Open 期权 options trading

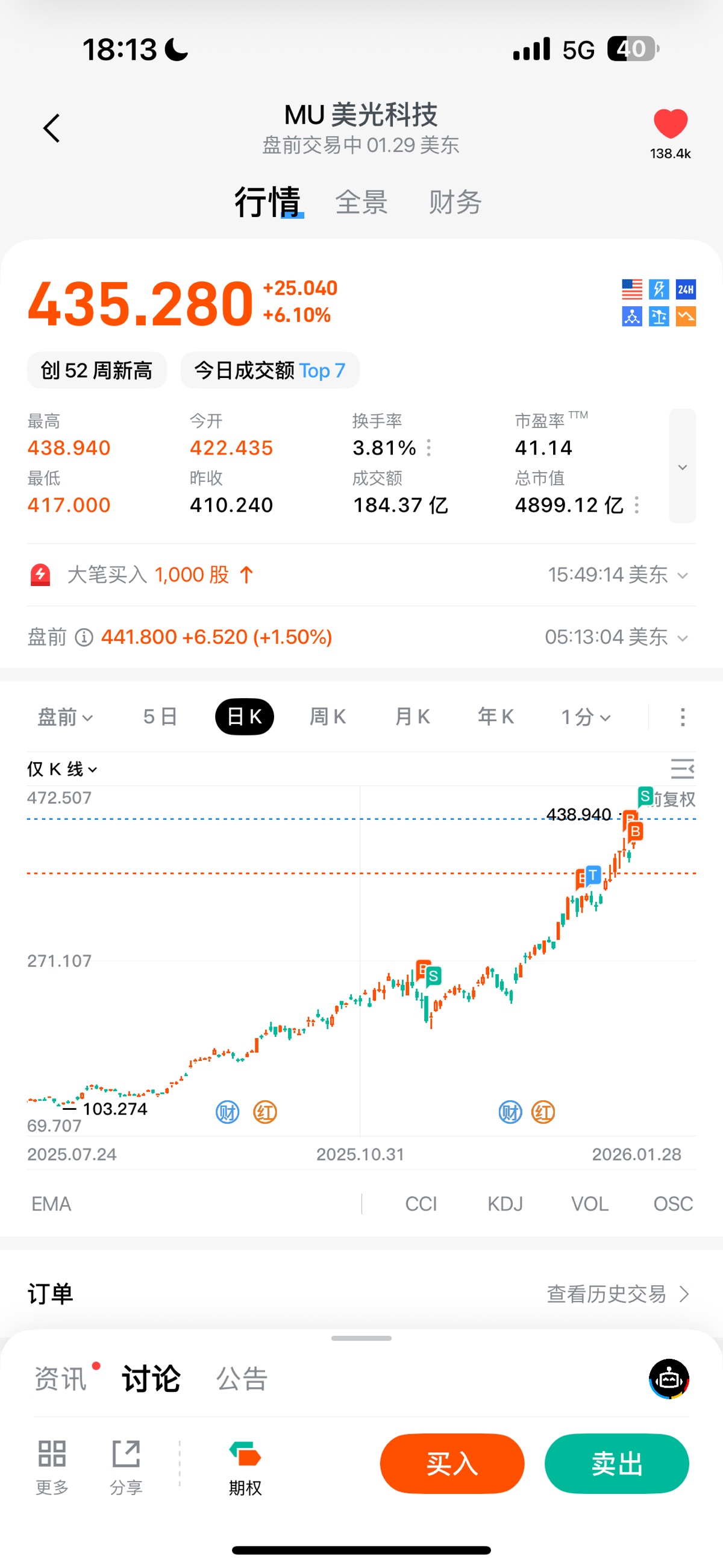pyautogui.click(x=245, y=1468)
